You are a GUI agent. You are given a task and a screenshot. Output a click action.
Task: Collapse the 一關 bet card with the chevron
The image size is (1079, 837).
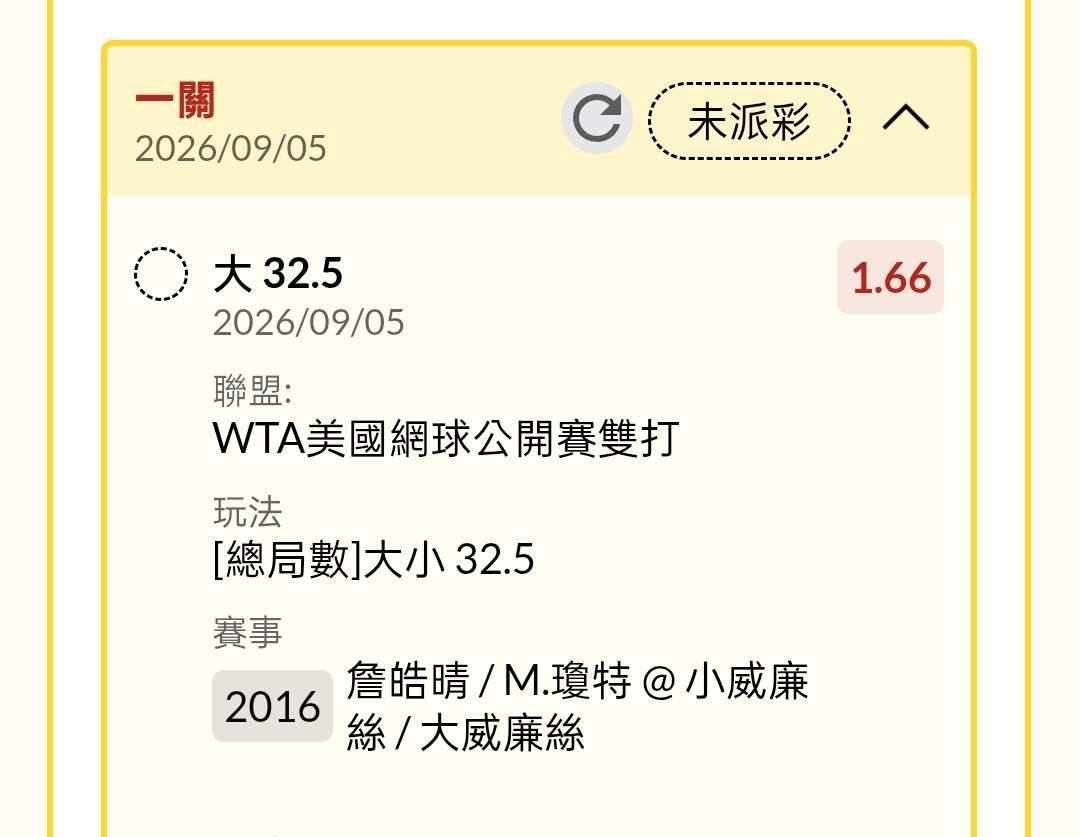[x=906, y=118]
